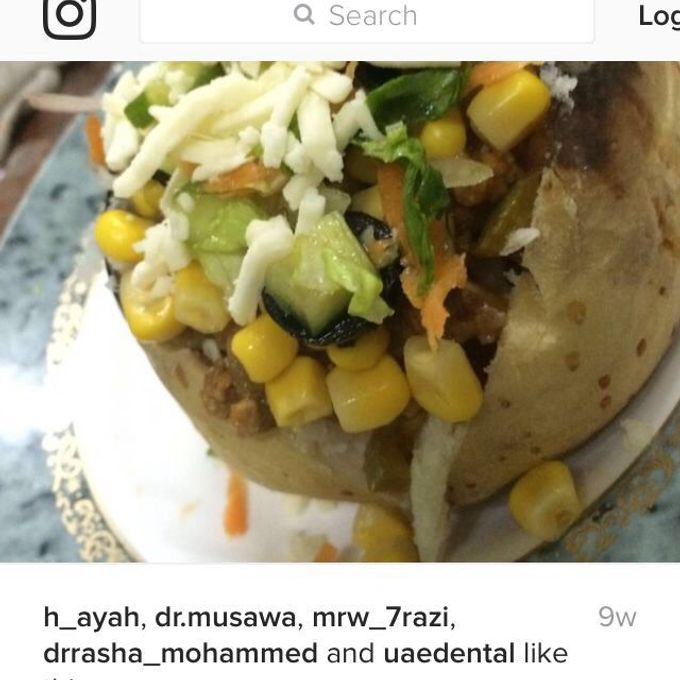Open dr.musawa's profile
680x680 pixels.
tap(228, 618)
